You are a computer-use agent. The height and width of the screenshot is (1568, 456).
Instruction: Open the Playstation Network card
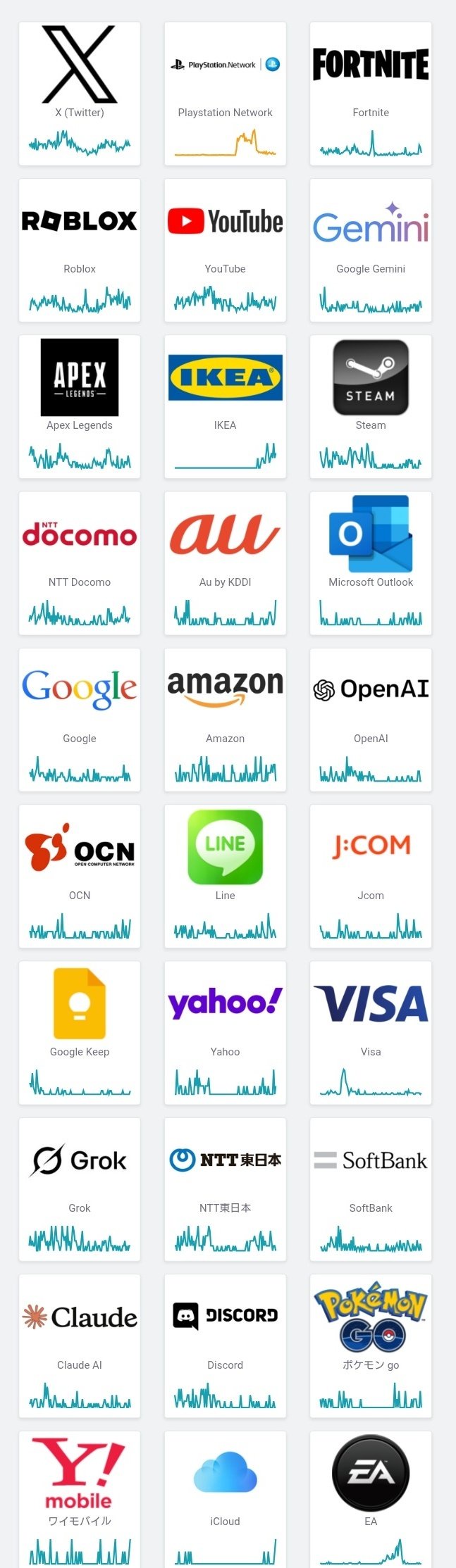click(x=225, y=94)
